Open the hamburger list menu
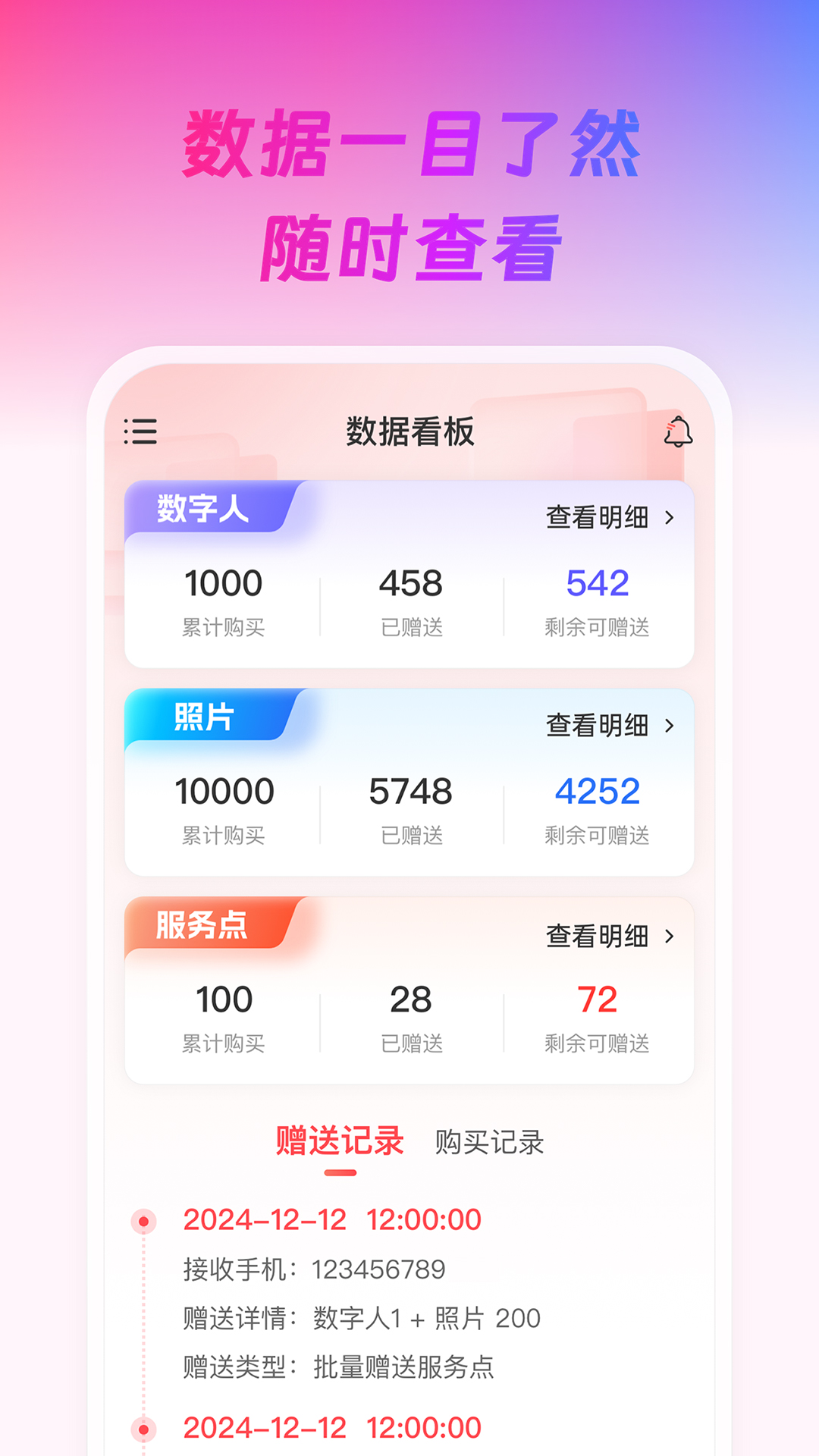Viewport: 819px width, 1456px height. coord(140,432)
